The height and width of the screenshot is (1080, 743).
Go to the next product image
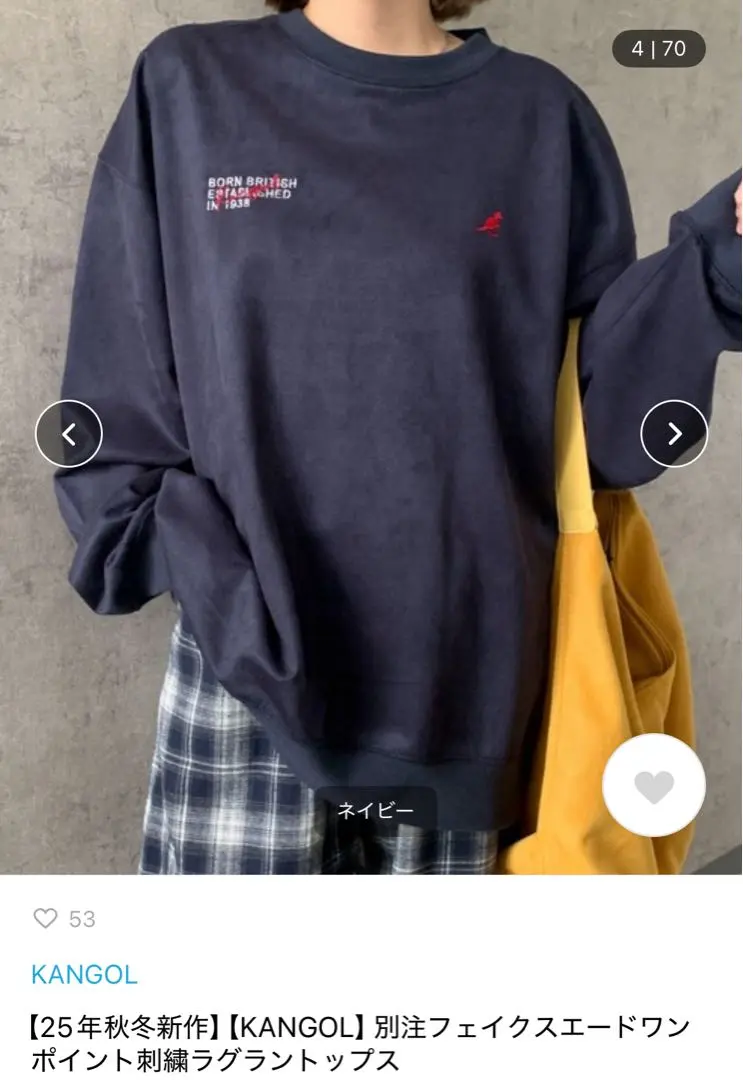point(674,434)
